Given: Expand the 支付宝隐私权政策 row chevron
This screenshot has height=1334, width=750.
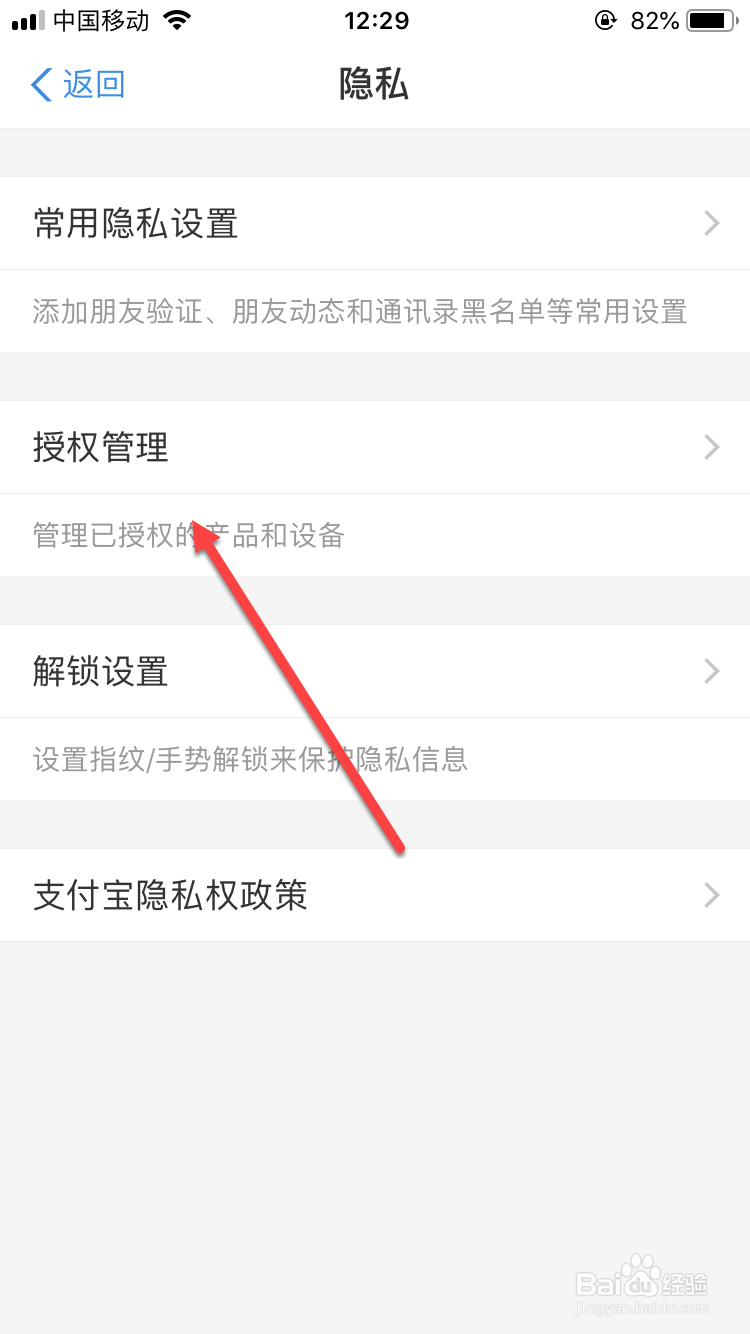Looking at the screenshot, I should click(x=711, y=895).
